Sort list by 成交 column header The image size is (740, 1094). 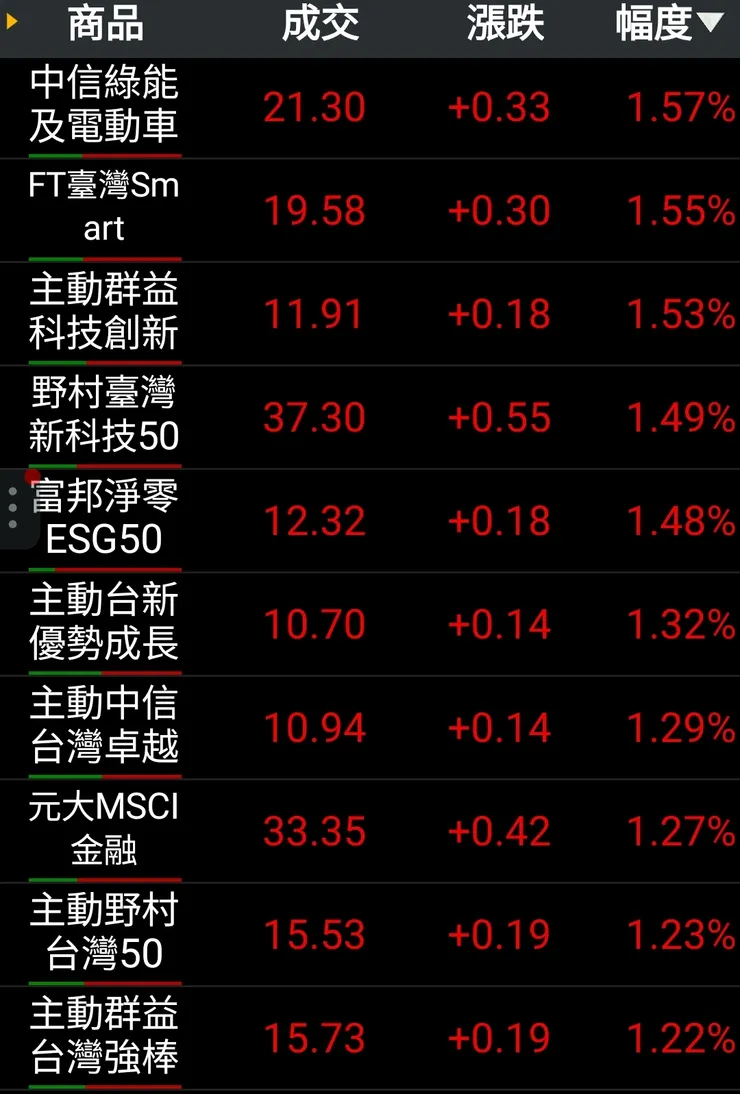pos(320,25)
